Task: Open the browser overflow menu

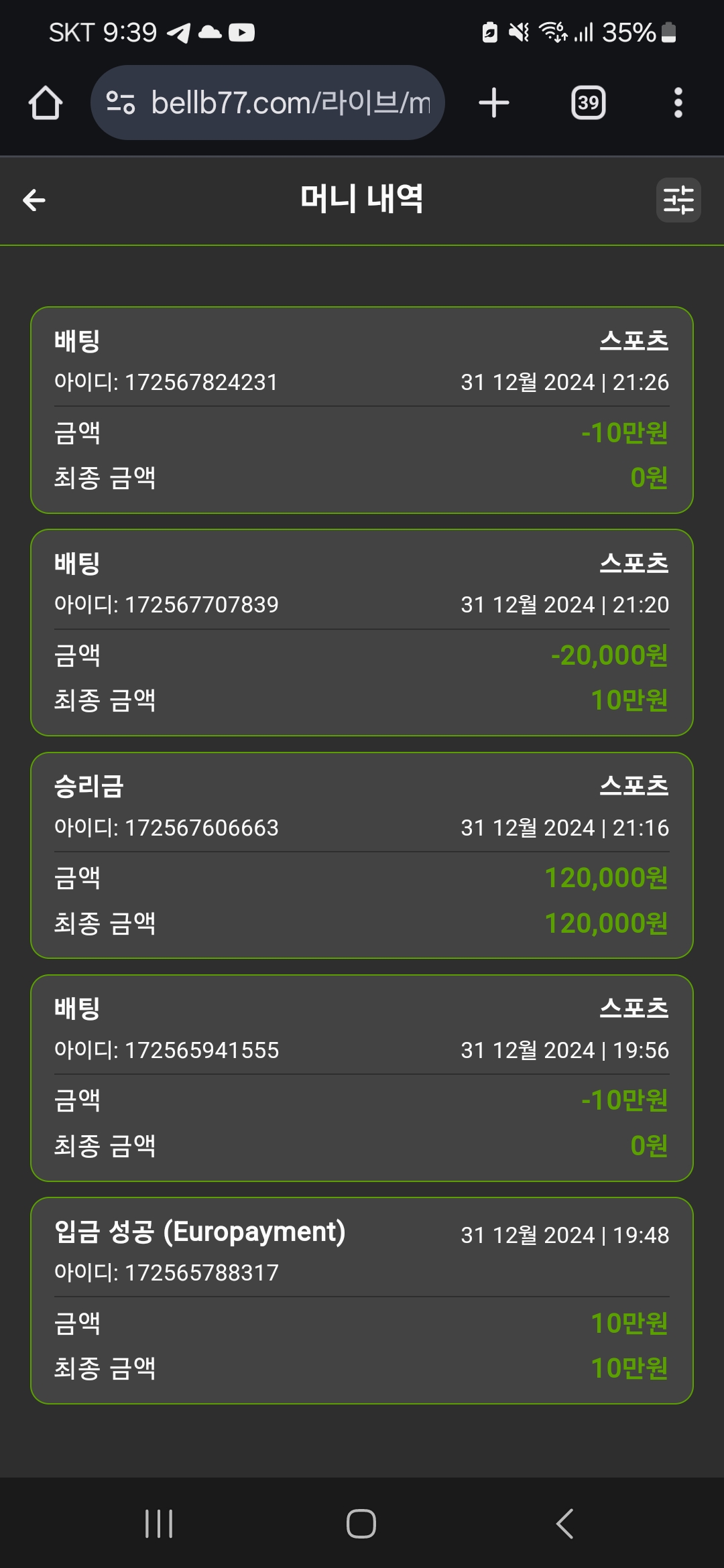Action: (x=678, y=103)
